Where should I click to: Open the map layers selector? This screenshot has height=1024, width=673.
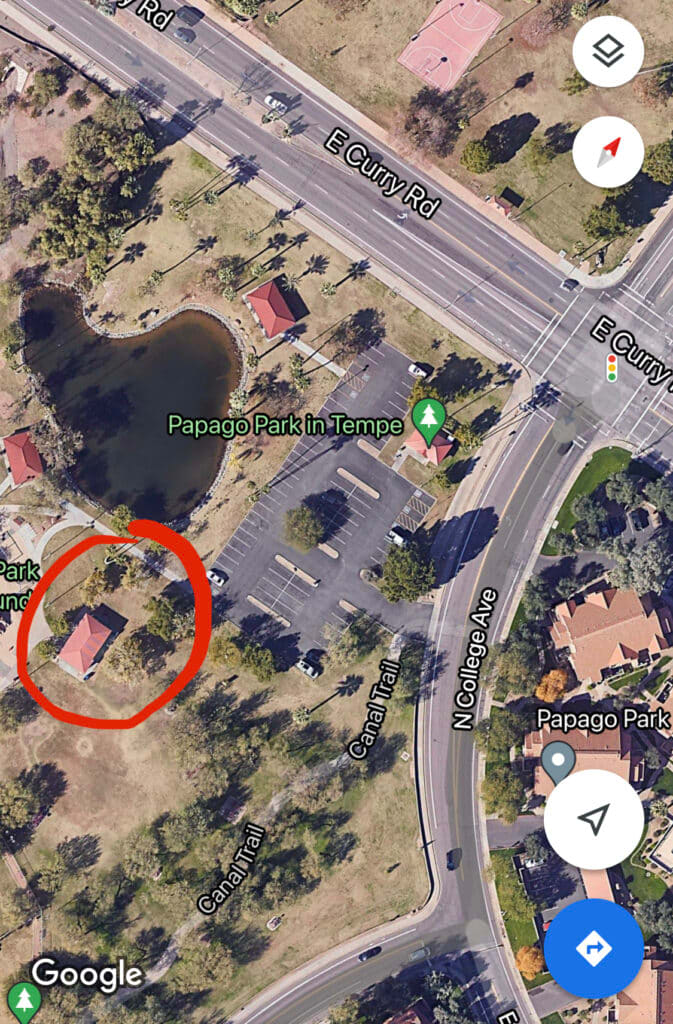click(608, 51)
